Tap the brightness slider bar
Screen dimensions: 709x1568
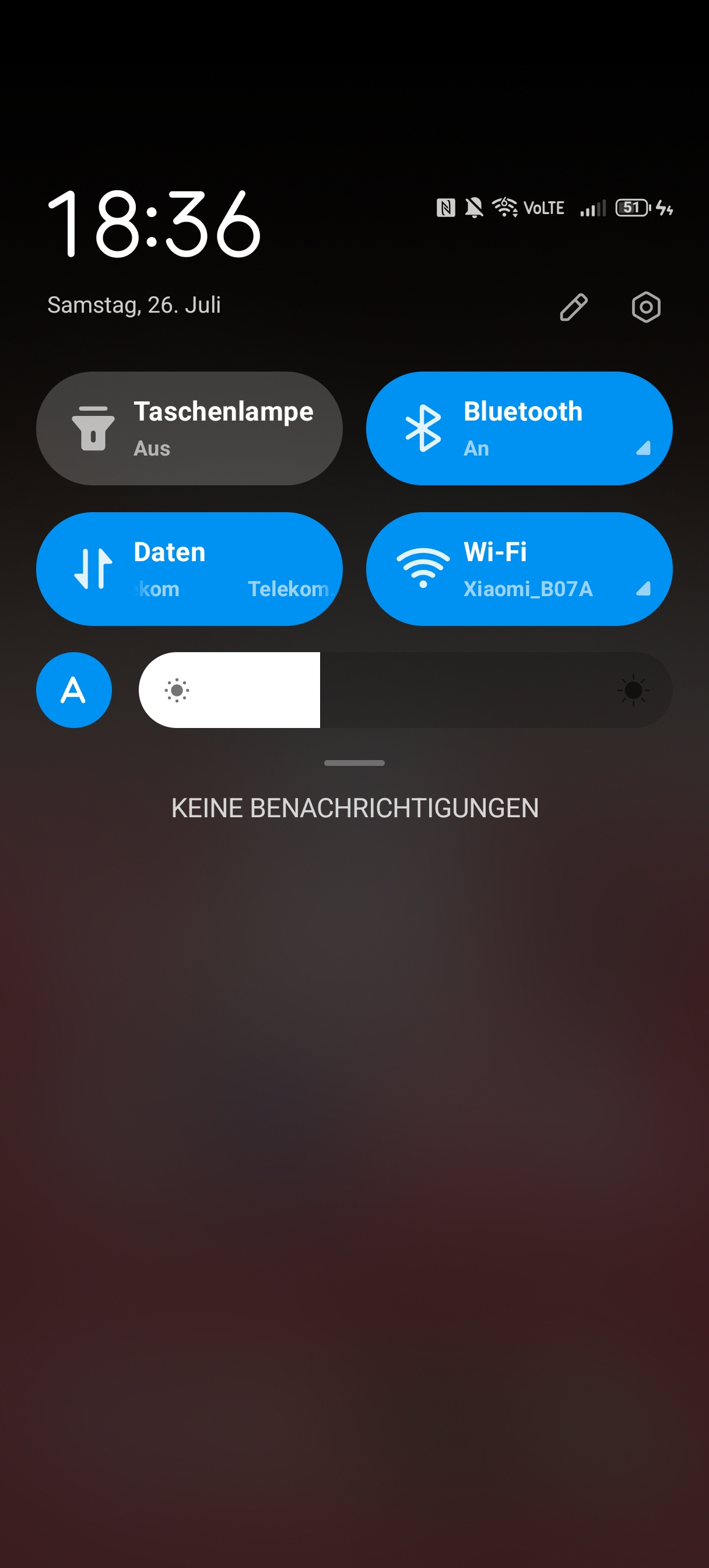(x=405, y=689)
